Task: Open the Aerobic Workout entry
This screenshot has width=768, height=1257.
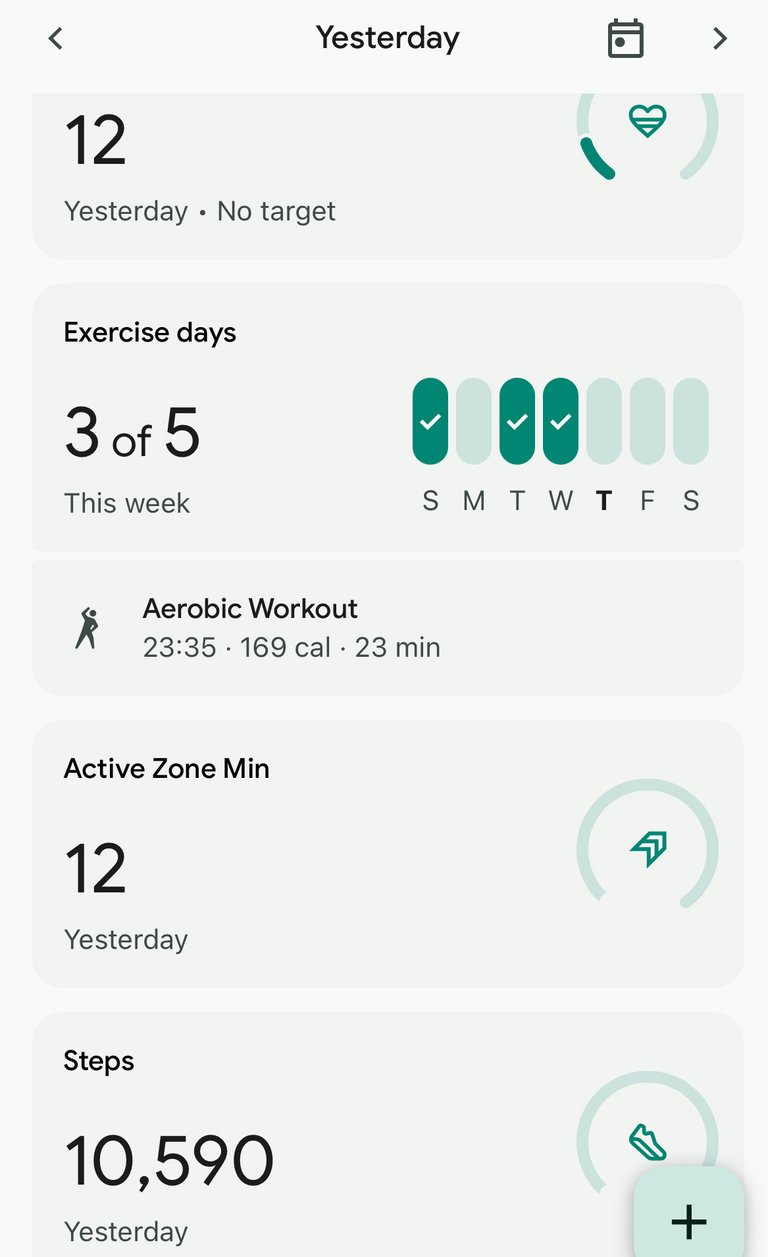Action: pos(388,627)
